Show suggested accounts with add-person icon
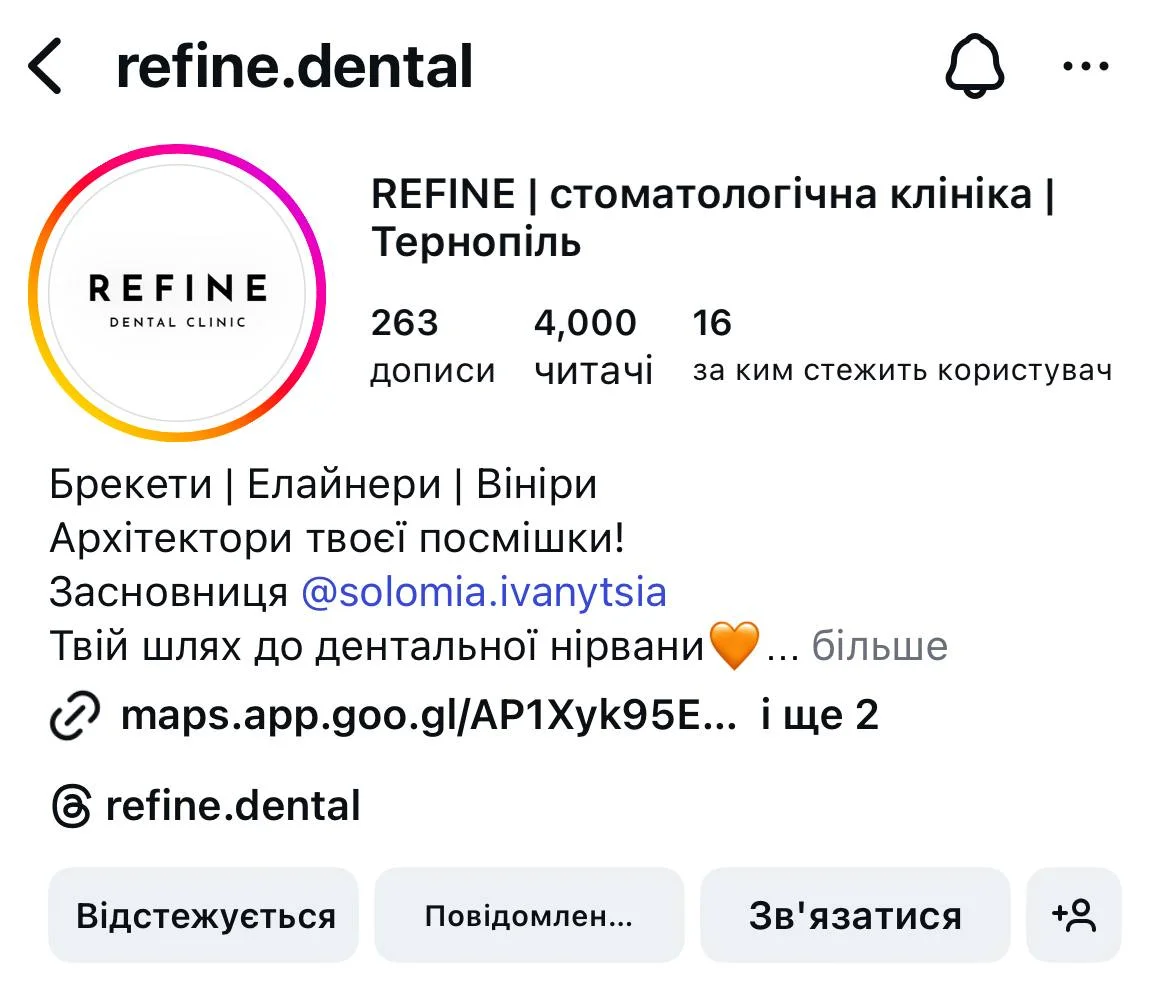1170x992 pixels. coord(1074,916)
